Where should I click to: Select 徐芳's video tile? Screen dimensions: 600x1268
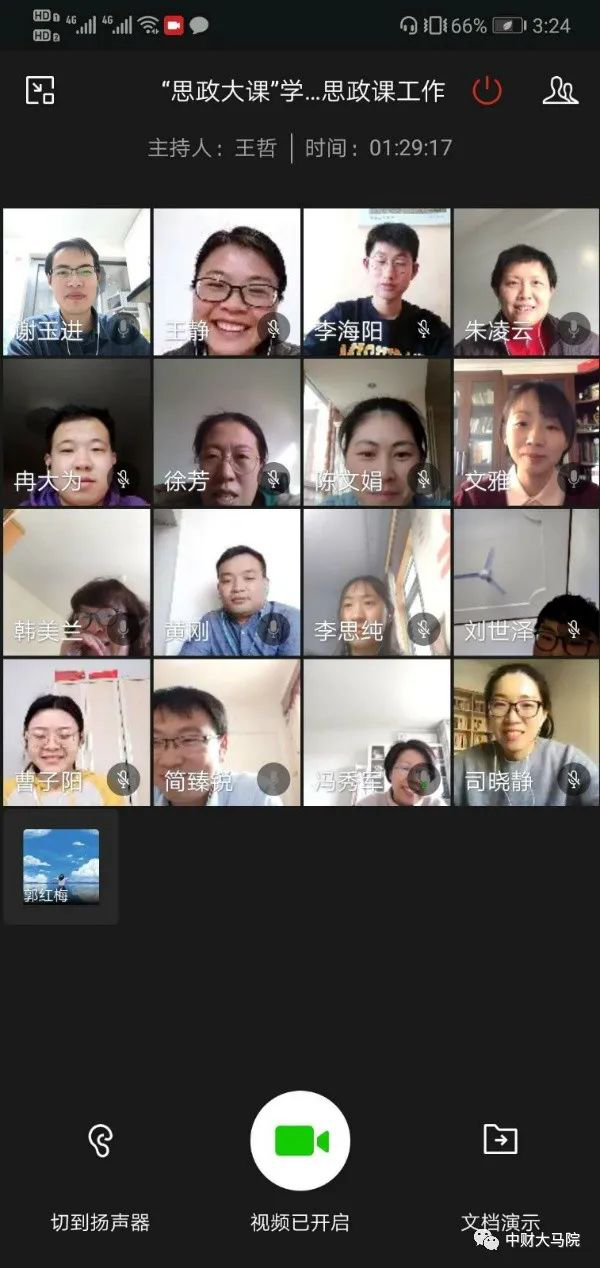[x=227, y=432]
